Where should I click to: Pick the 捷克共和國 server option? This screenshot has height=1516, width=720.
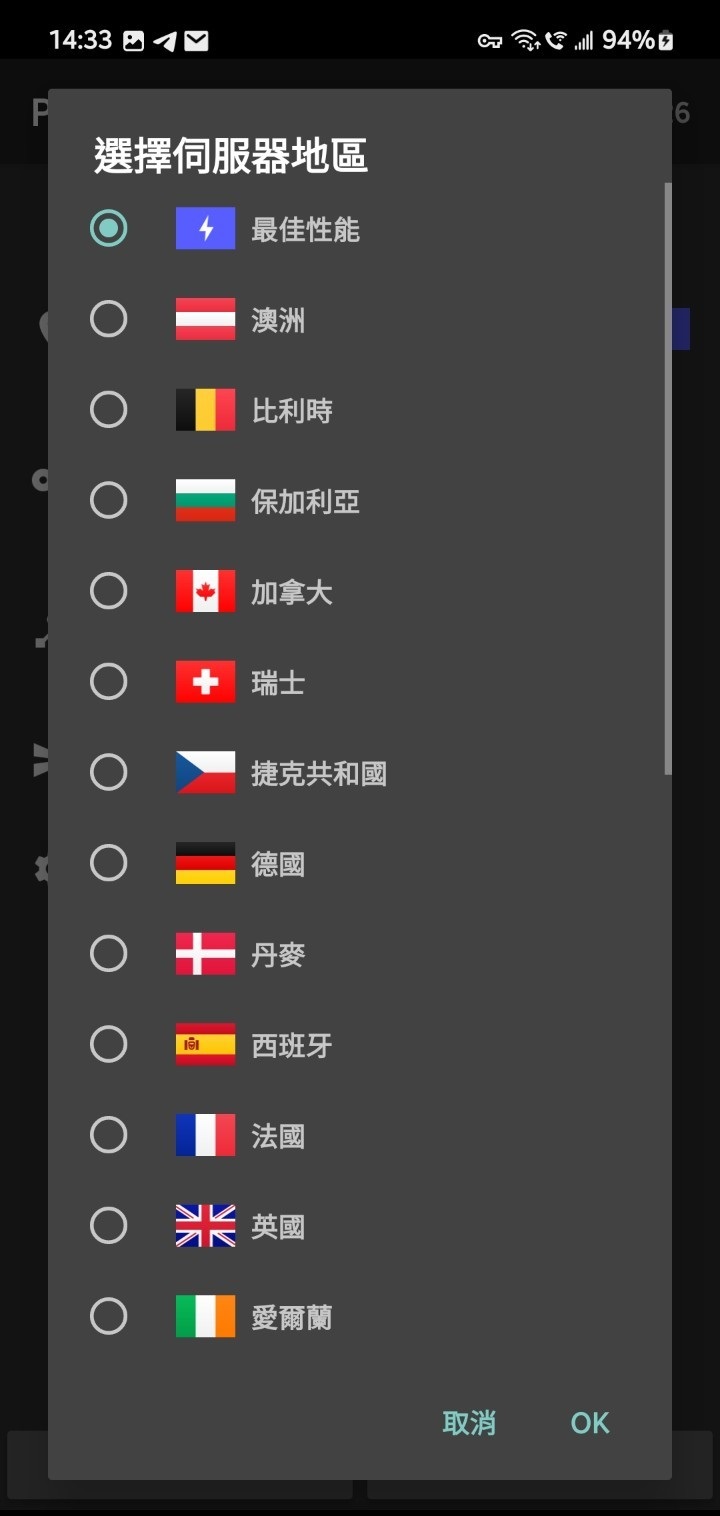tap(108, 773)
